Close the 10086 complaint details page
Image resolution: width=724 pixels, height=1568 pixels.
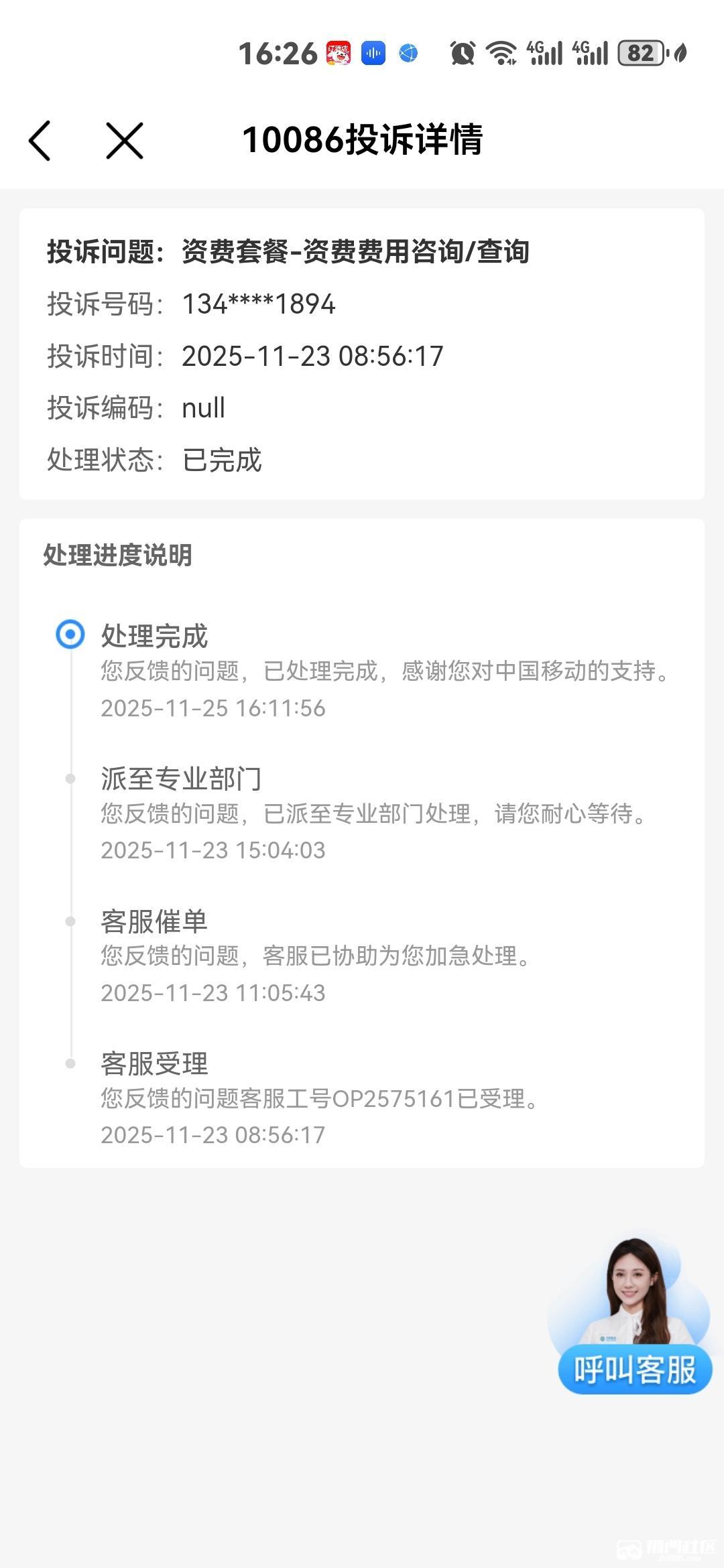pyautogui.click(x=125, y=141)
